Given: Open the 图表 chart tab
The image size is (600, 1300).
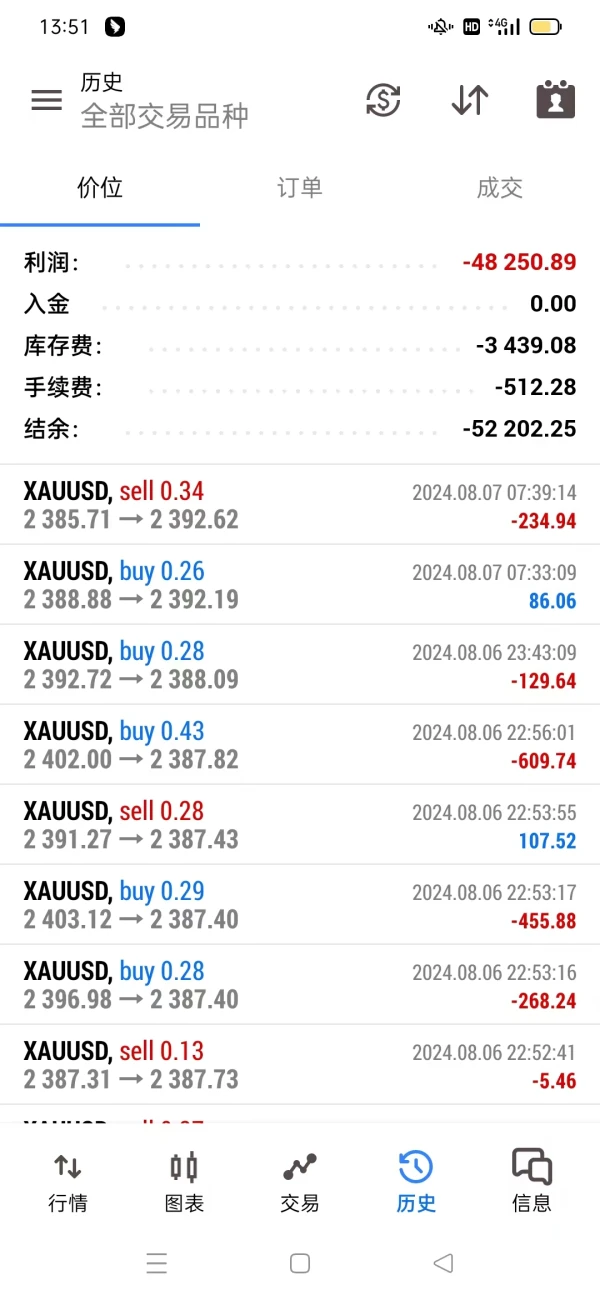Looking at the screenshot, I should click(184, 1181).
